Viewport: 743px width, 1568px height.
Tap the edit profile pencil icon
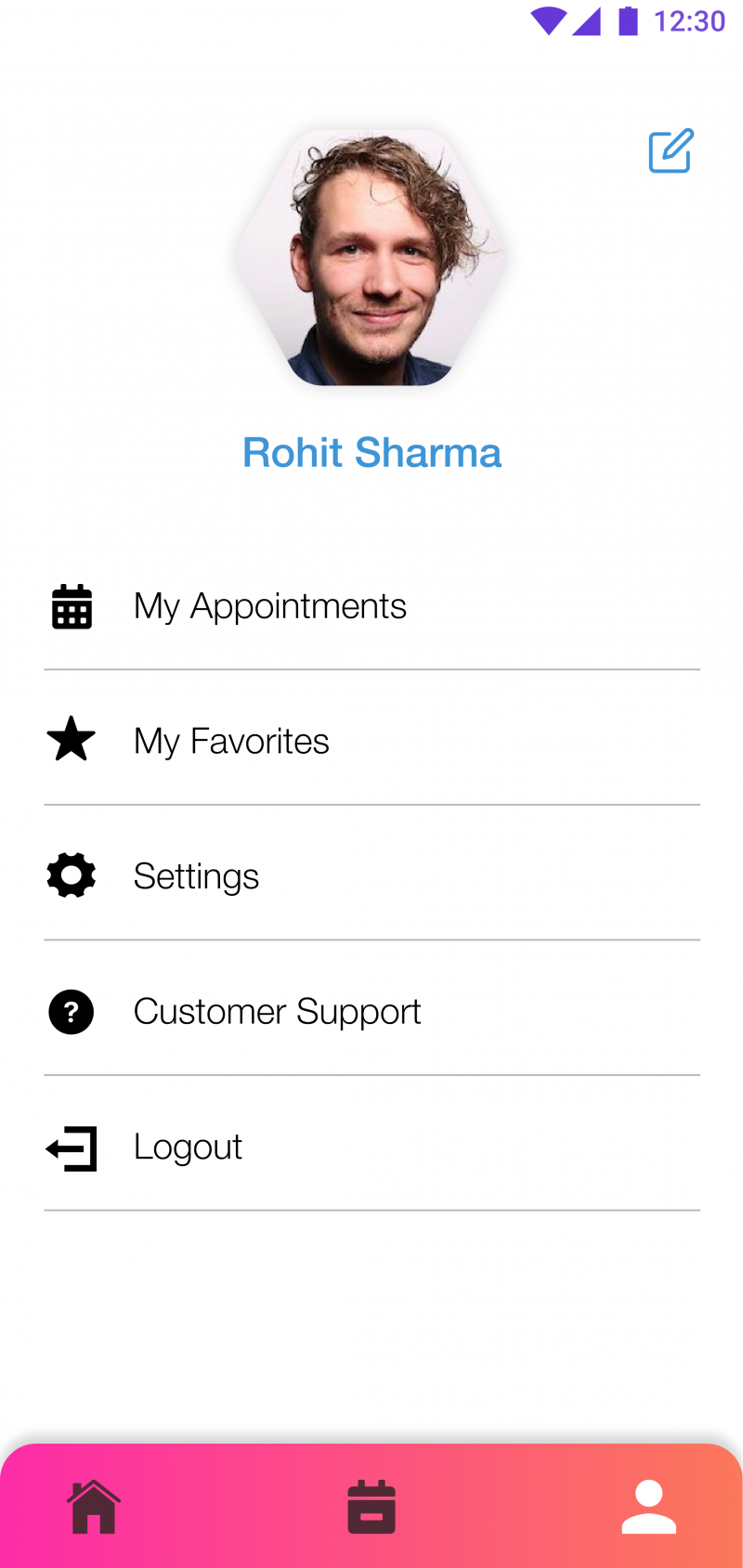pyautogui.click(x=671, y=151)
